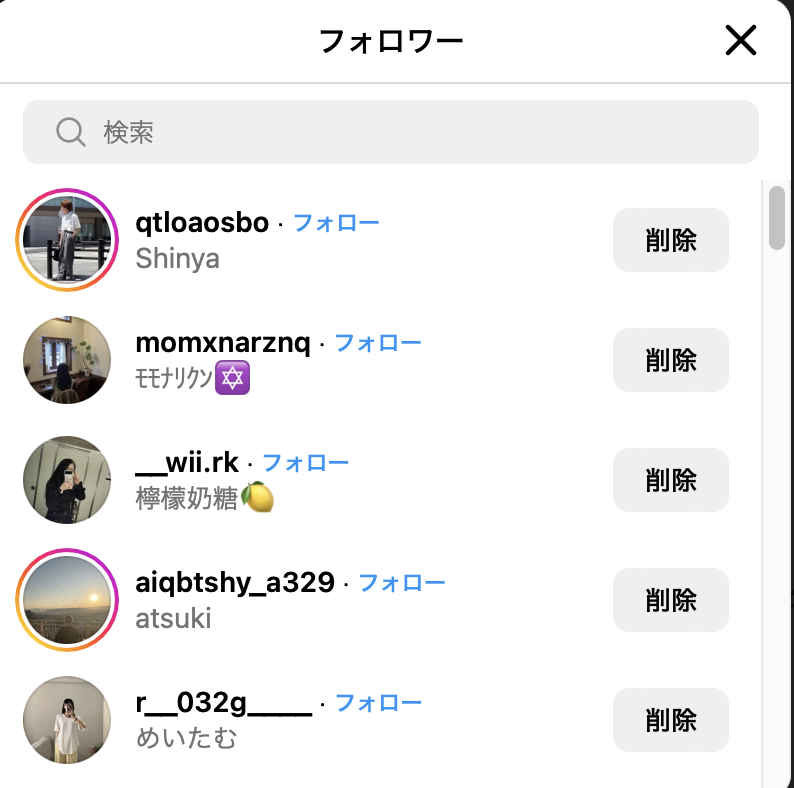The height and width of the screenshot is (788, 794).
Task: Remove follower __wii.rk
Action: 670,480
